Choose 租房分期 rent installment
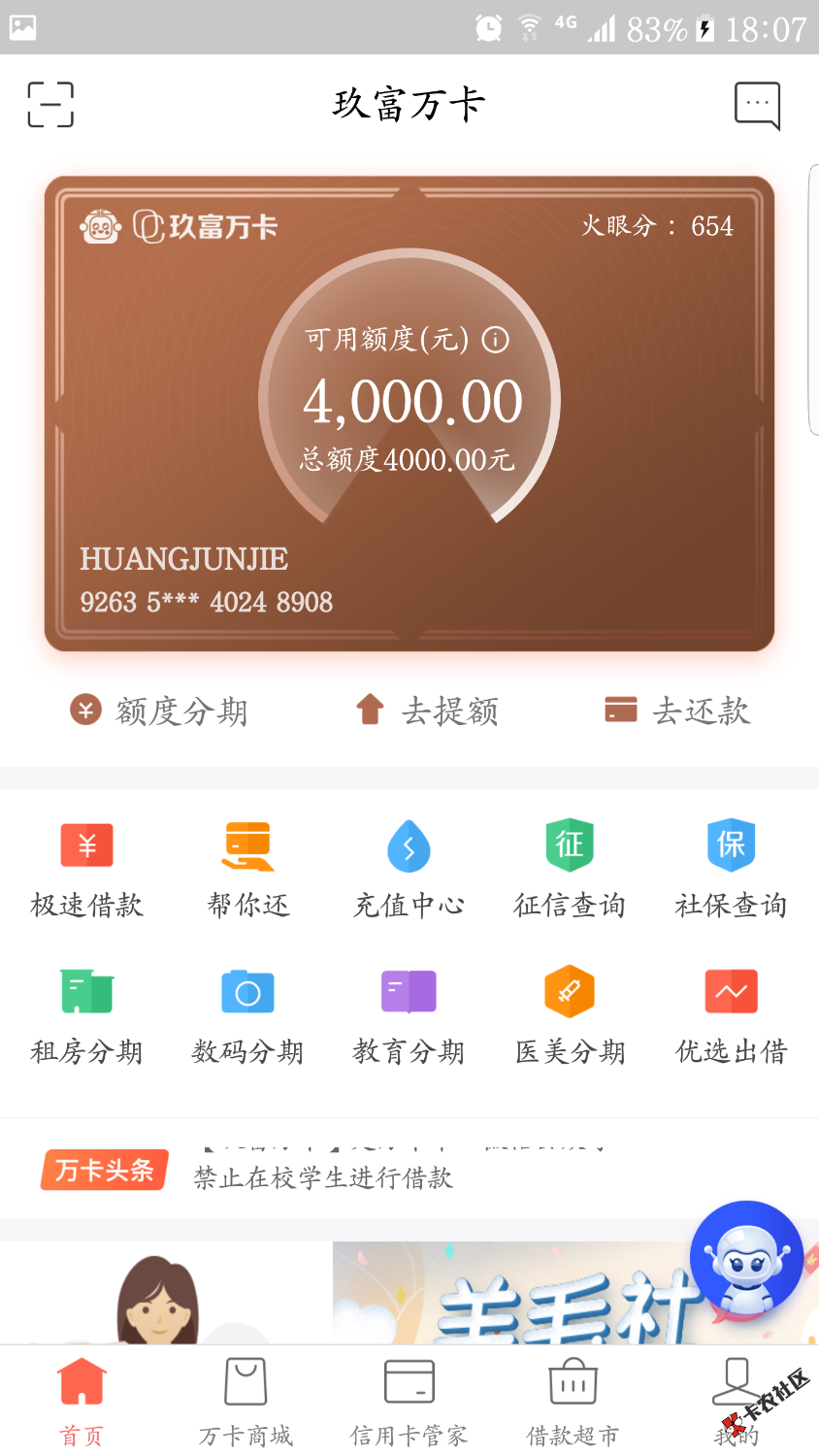This screenshot has width=819, height=1456. click(87, 1016)
